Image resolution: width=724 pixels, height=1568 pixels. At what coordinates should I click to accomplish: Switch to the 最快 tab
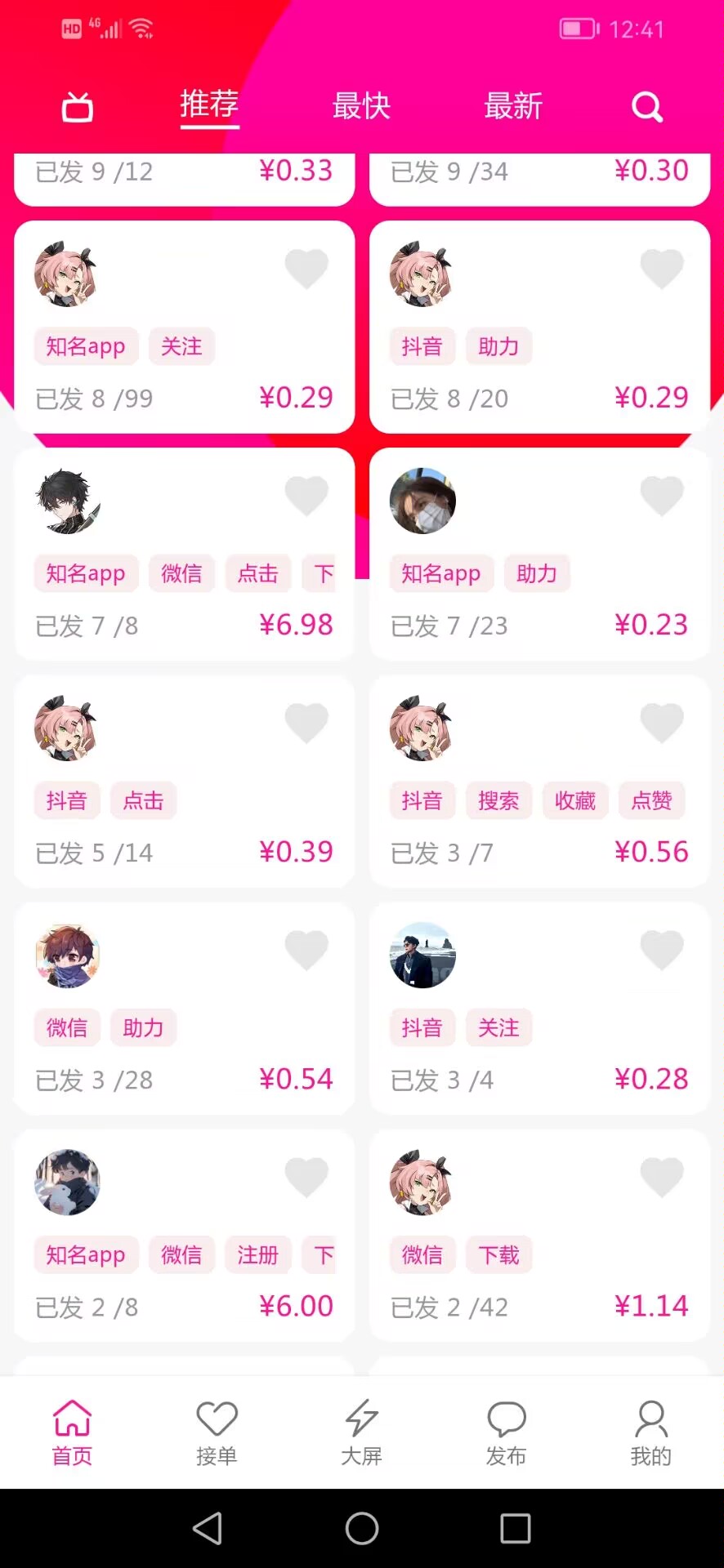pos(361,106)
